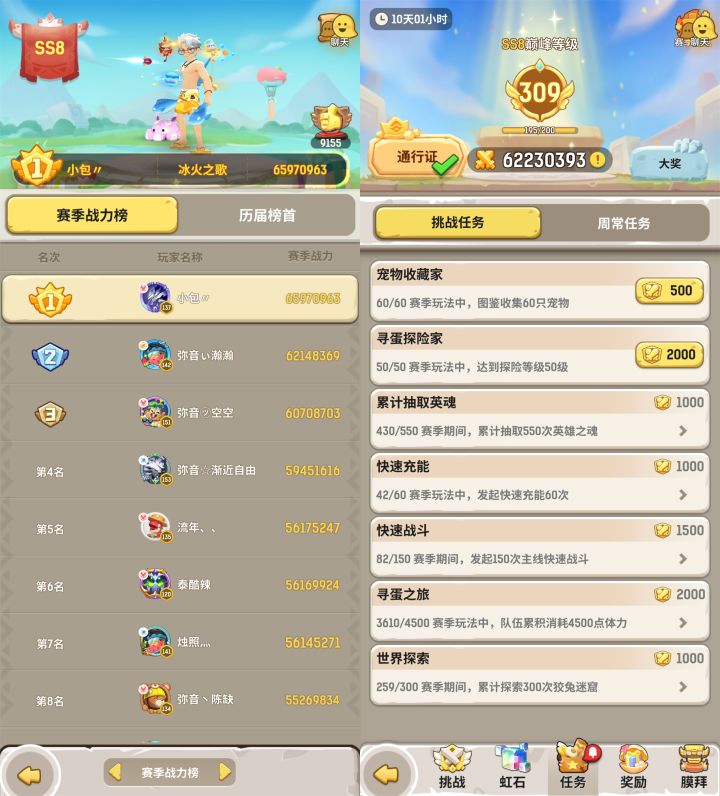Open the 奖励 gift icon
Image resolution: width=720 pixels, height=796 pixels.
633,765
